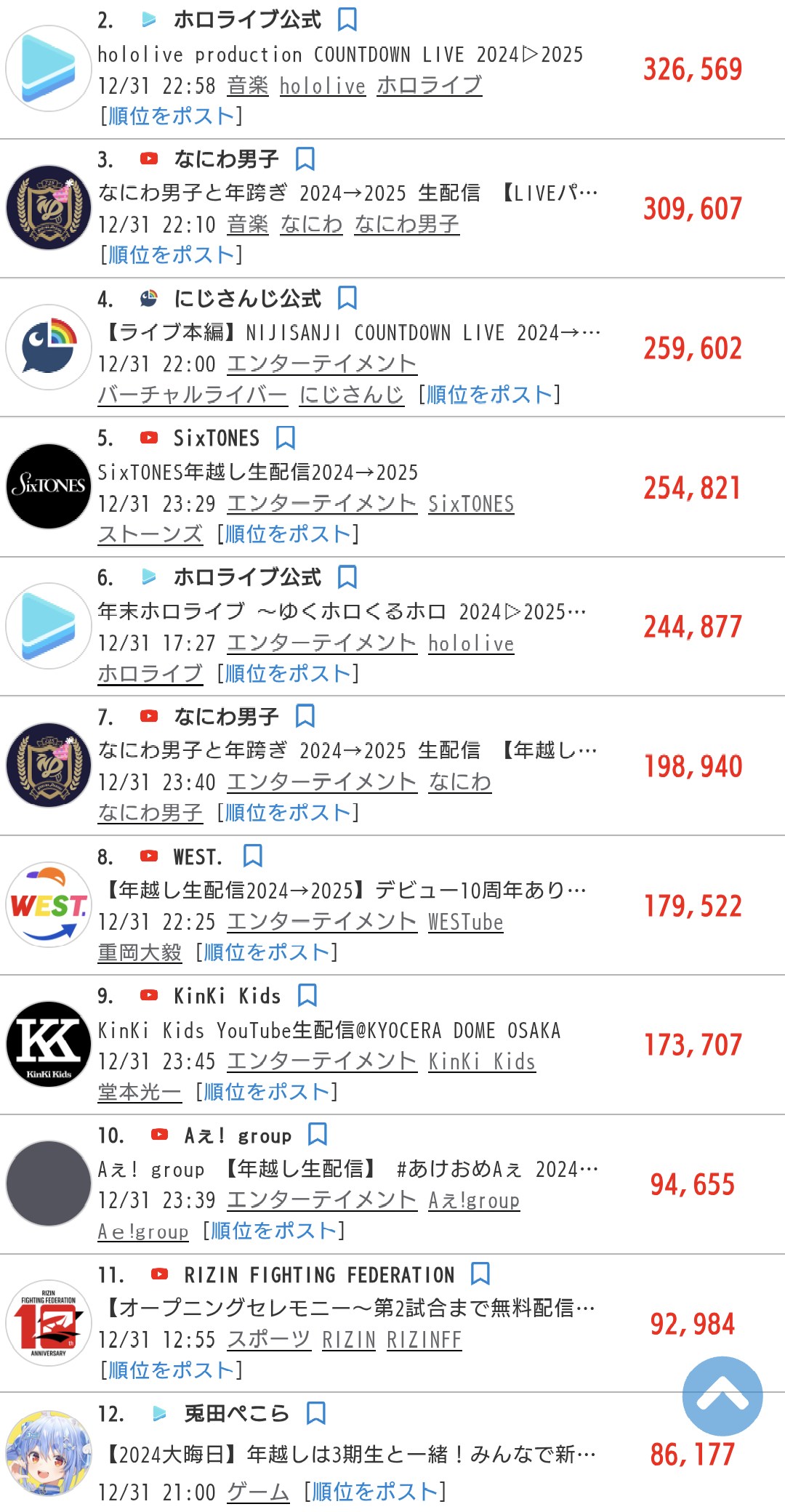Open the 重岡大毅 tag link
Viewport: 785px width, 1512px height.
(x=140, y=952)
